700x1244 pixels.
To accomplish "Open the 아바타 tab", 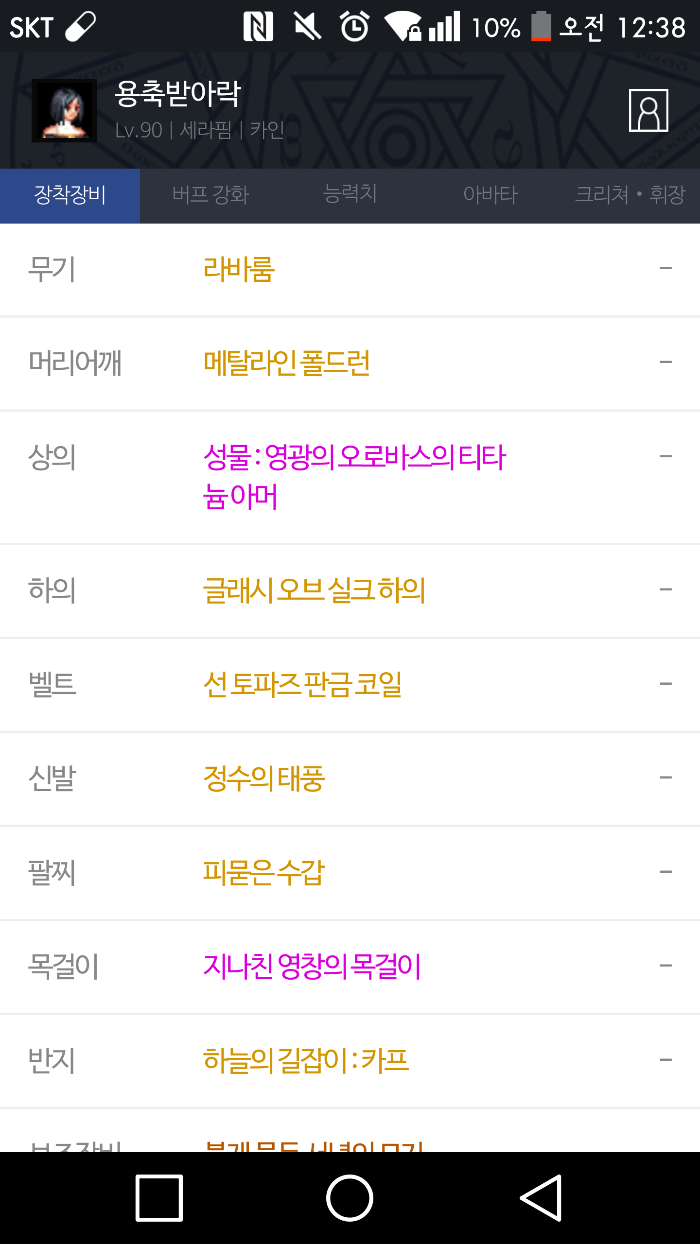I will [490, 195].
